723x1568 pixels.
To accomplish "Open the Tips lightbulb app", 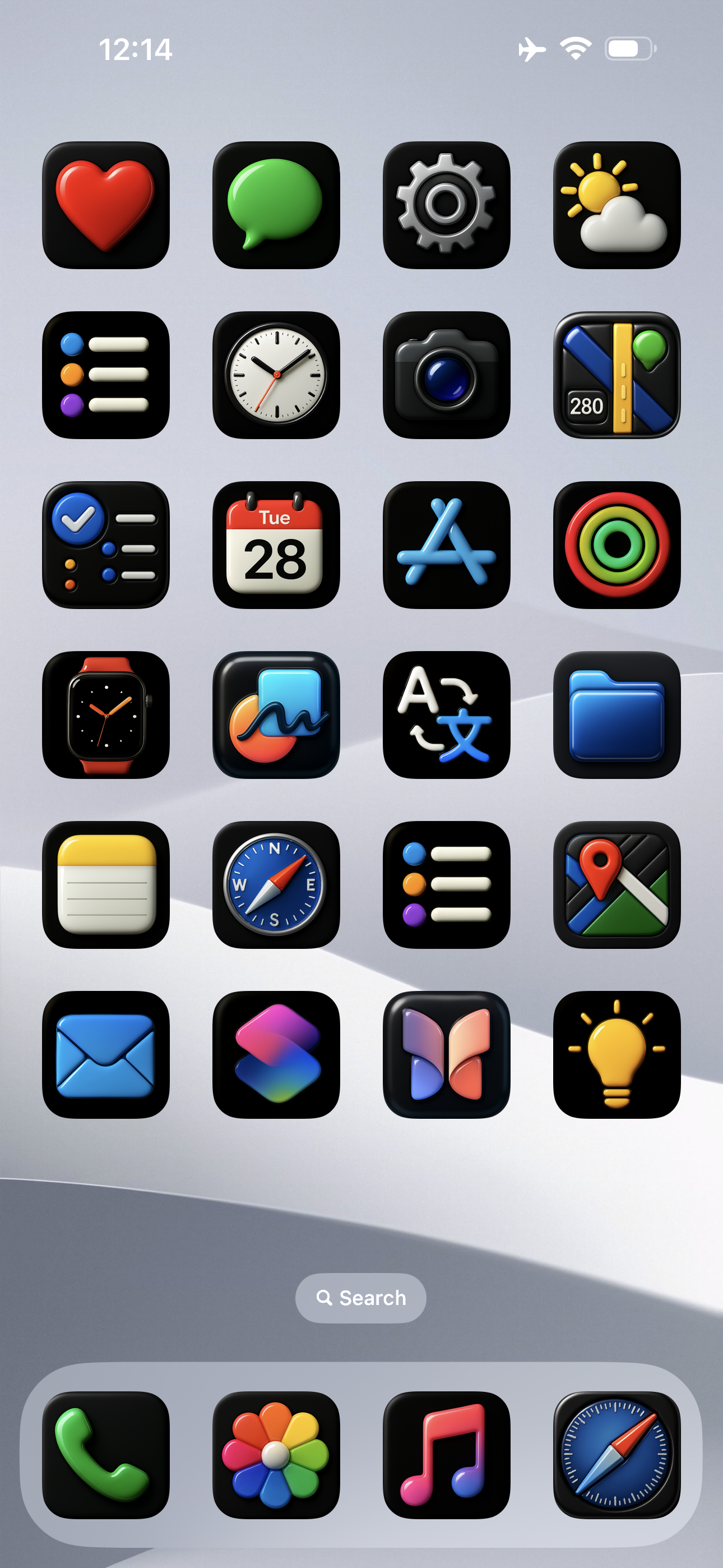I will pos(617,1054).
